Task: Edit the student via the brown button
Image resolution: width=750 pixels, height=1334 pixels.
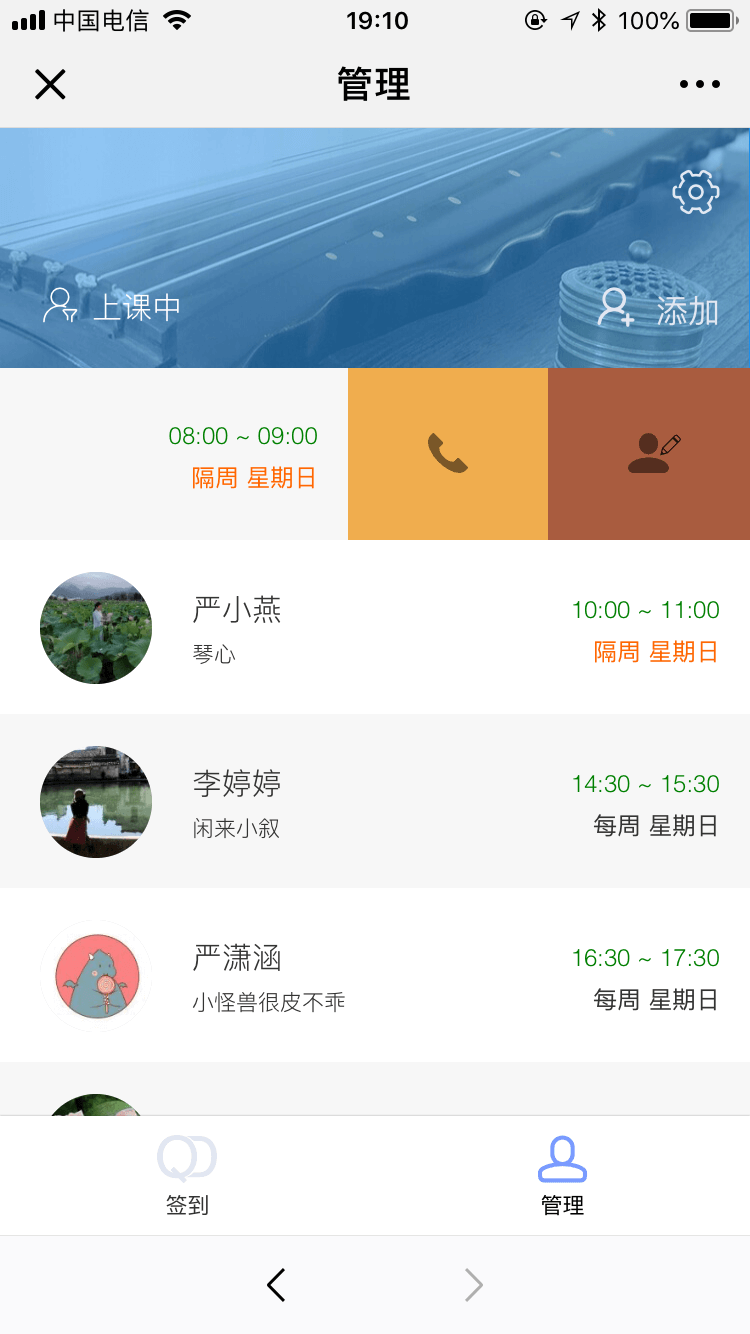Action: coord(649,454)
